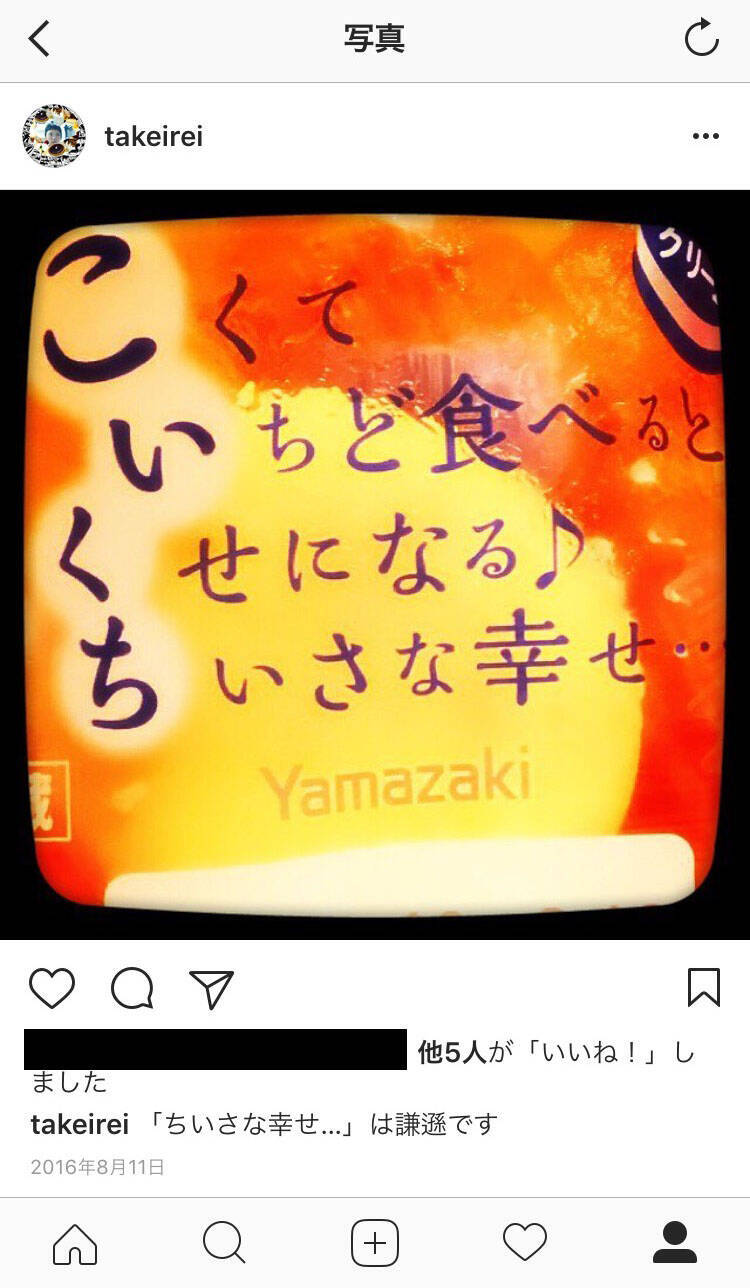Like this post with the heart
The width and height of the screenshot is (750, 1288).
coord(52,988)
